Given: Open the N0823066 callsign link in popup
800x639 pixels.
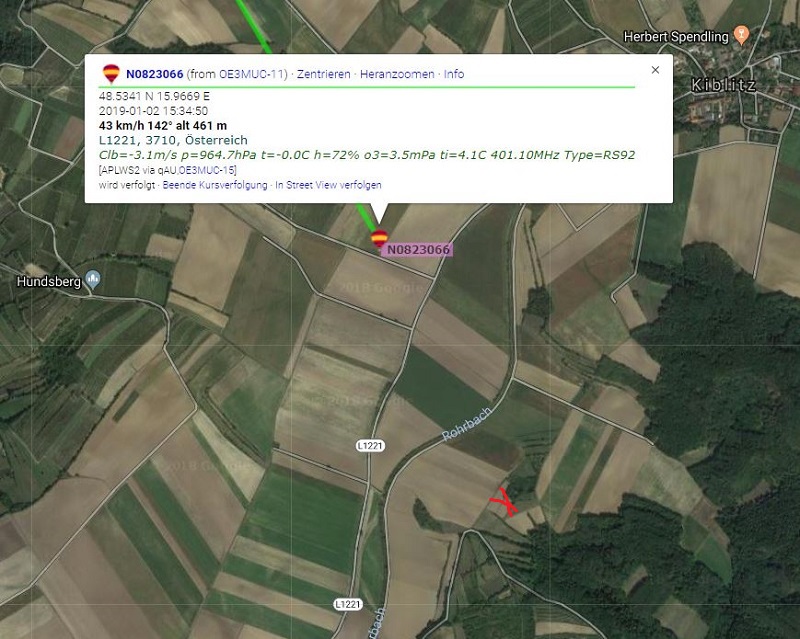Looking at the screenshot, I should pyautogui.click(x=154, y=75).
